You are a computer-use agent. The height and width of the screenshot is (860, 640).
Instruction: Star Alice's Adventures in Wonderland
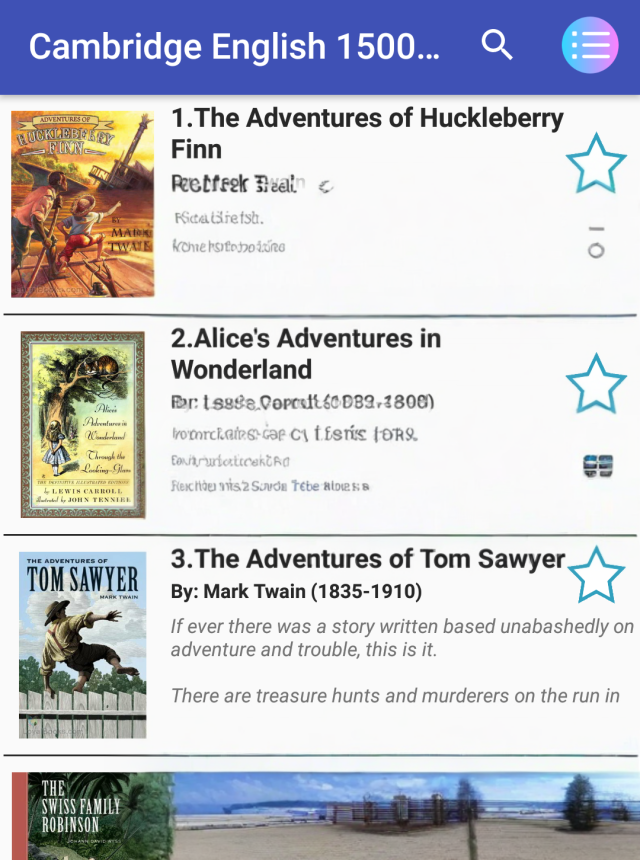tap(596, 383)
